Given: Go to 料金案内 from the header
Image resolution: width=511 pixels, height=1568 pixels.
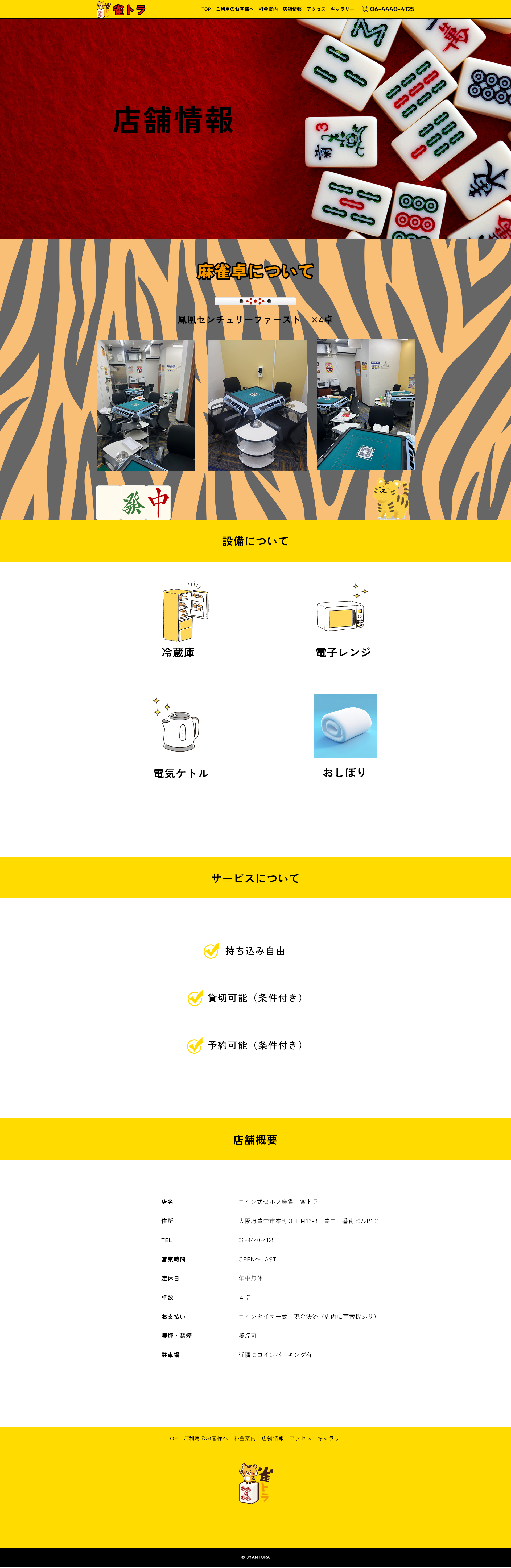Looking at the screenshot, I should [x=268, y=9].
